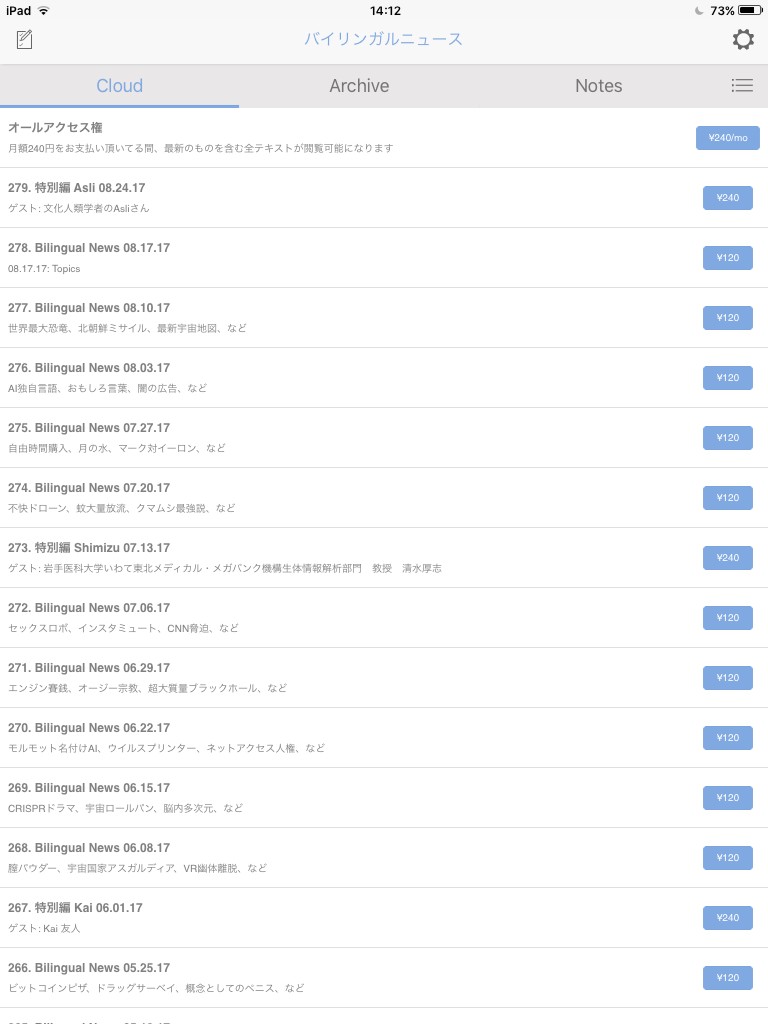
Task: Purchase episode 273 Shimizu for ¥240
Action: coord(727,558)
